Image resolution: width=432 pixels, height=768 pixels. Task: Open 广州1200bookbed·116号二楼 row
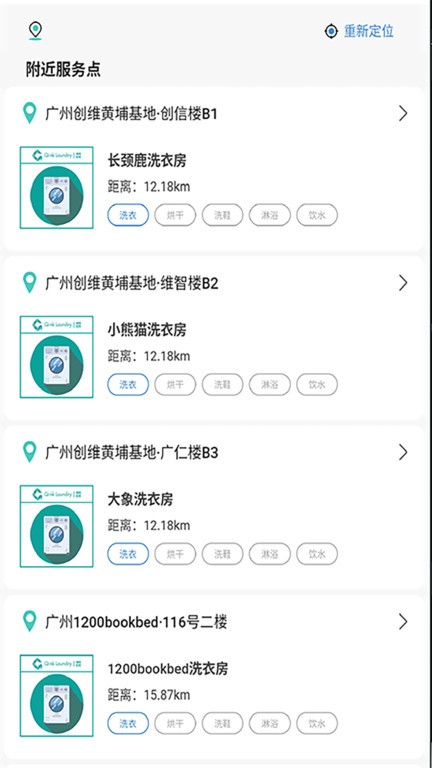pos(216,622)
